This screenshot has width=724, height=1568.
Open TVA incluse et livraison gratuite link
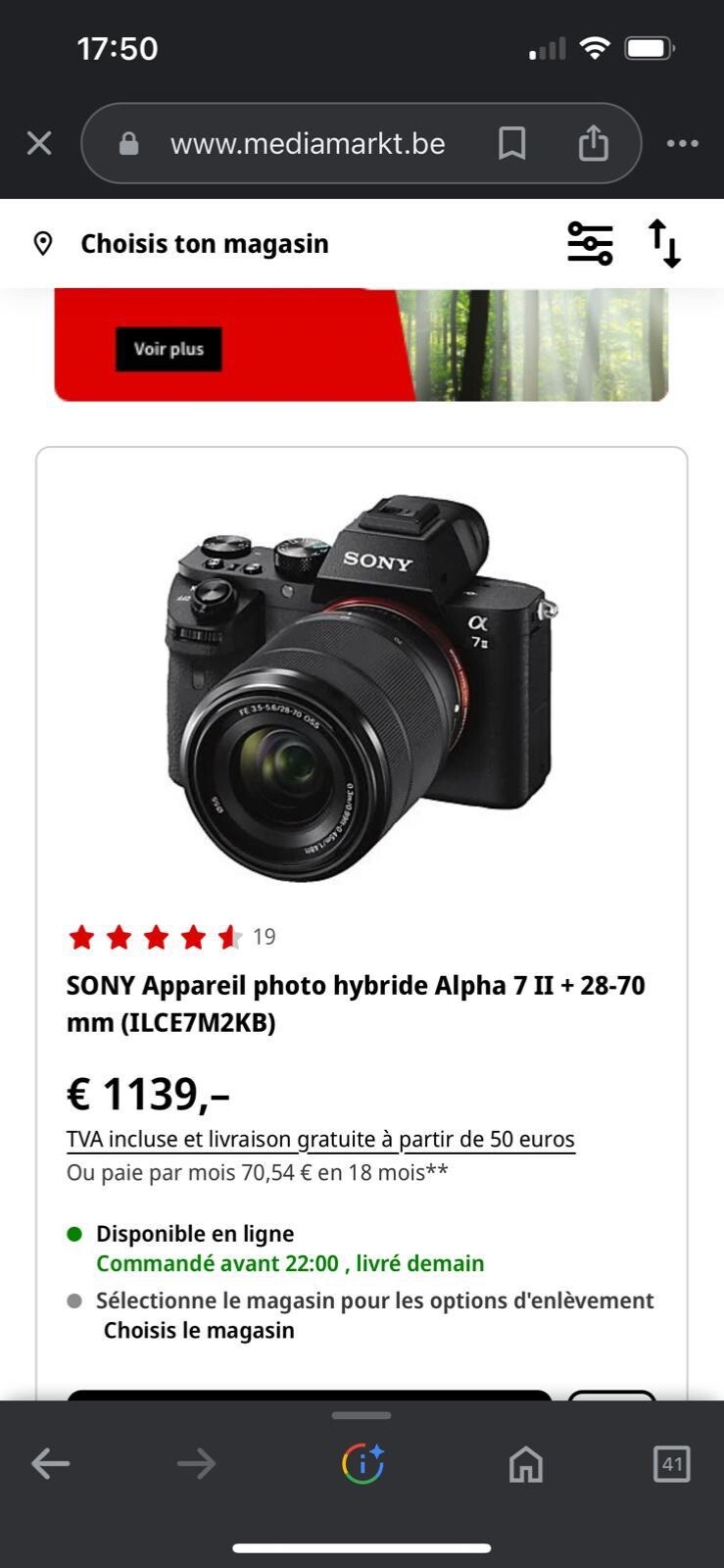pos(320,1139)
